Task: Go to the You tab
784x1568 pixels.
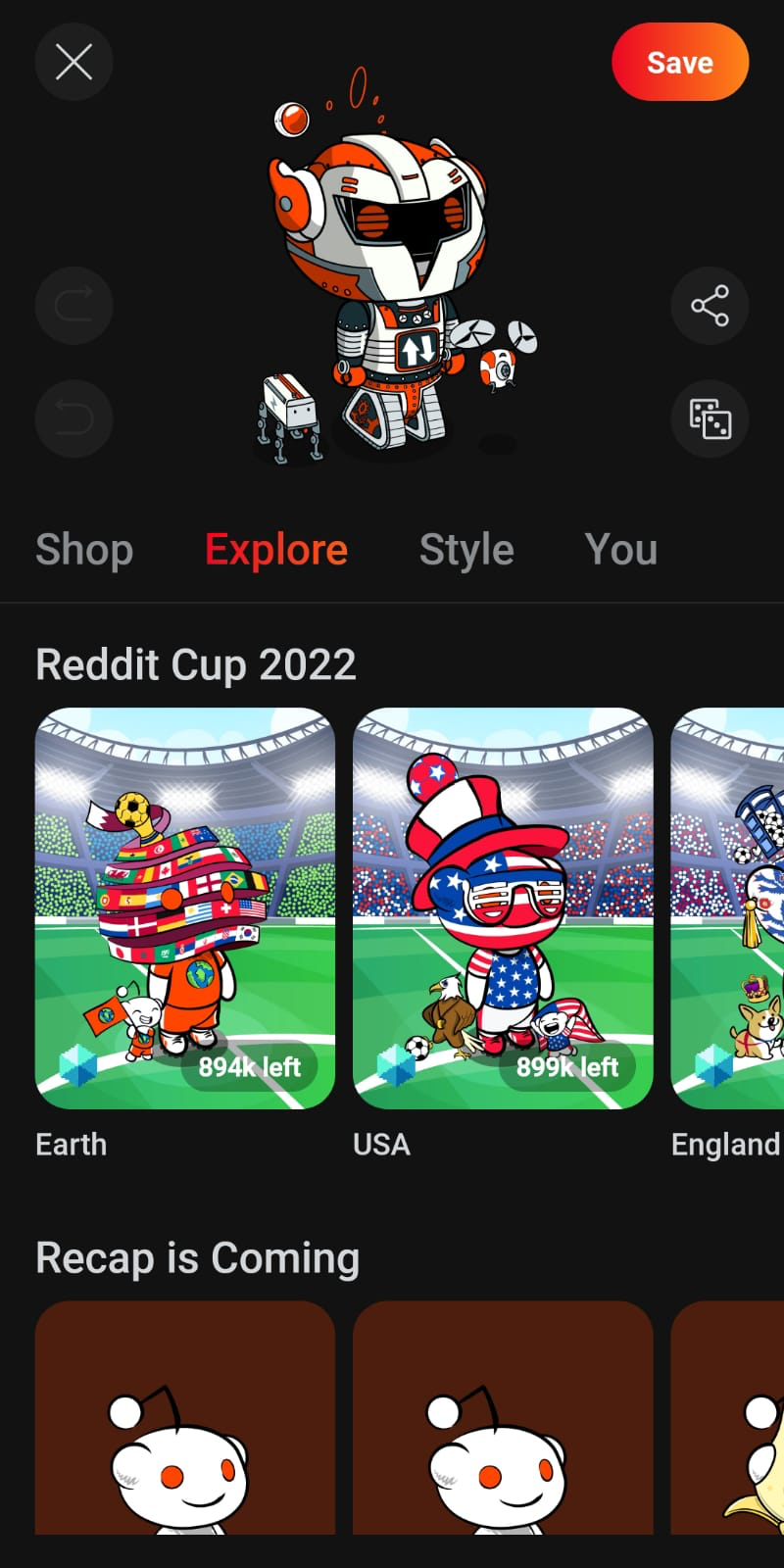Action: pos(621,549)
